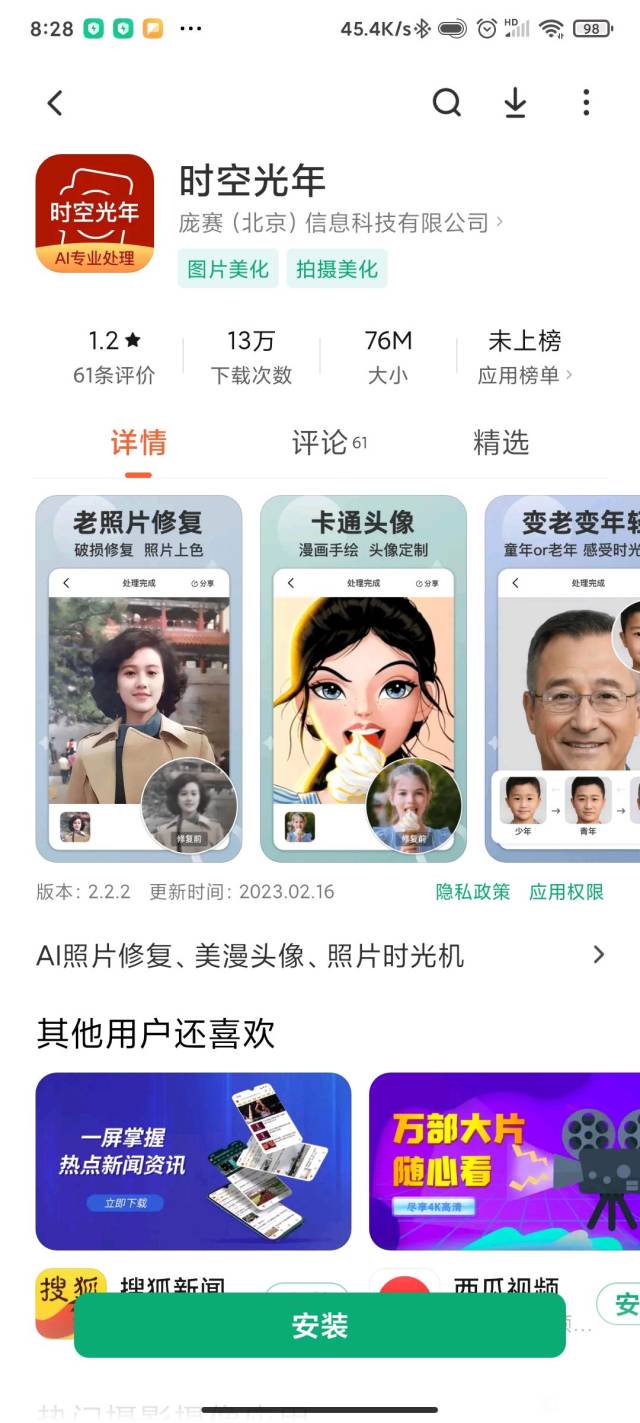Image resolution: width=640 pixels, height=1423 pixels.
Task: Open the 一屏掌握热点新闻资讯 recommendation card
Action: tap(193, 1161)
